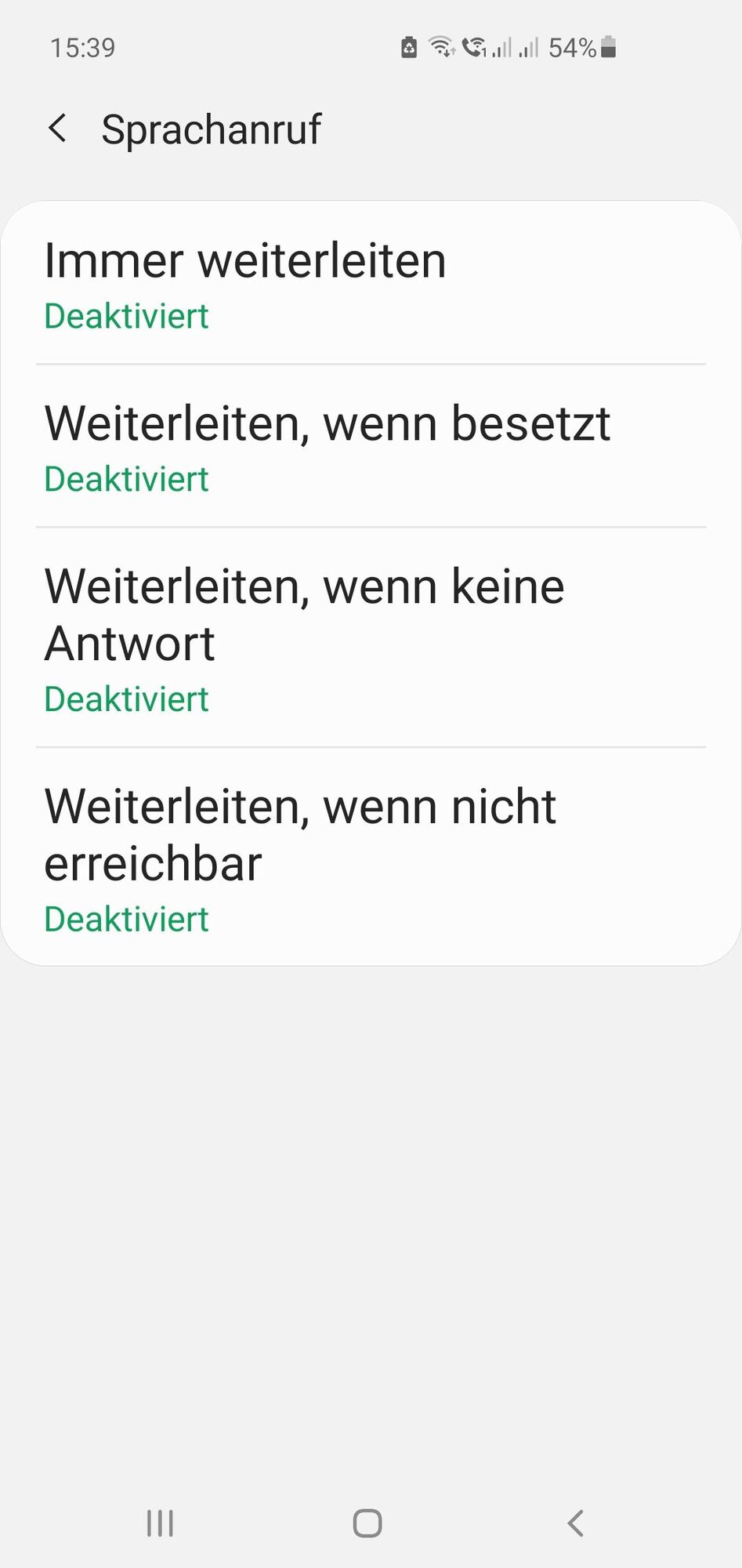Image resolution: width=742 pixels, height=1568 pixels.
Task: Select Weiterleiten, wenn keine Antwort
Action: [371, 638]
